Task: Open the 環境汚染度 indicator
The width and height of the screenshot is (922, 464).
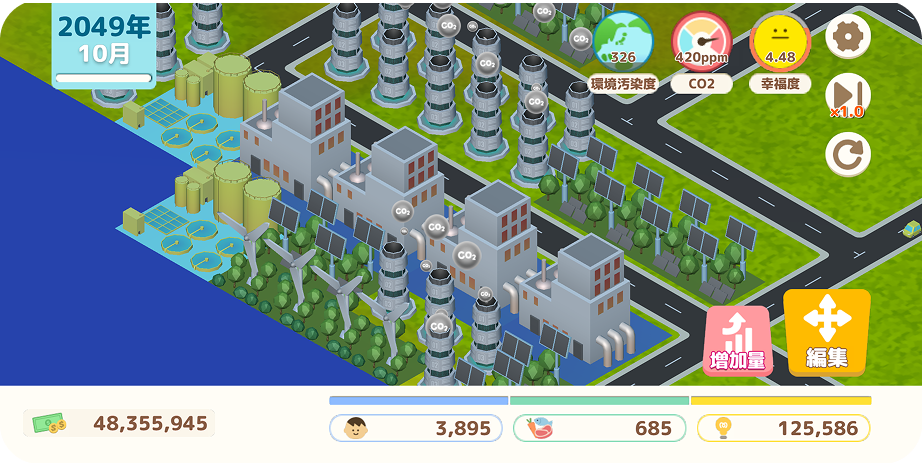Action: point(623,48)
